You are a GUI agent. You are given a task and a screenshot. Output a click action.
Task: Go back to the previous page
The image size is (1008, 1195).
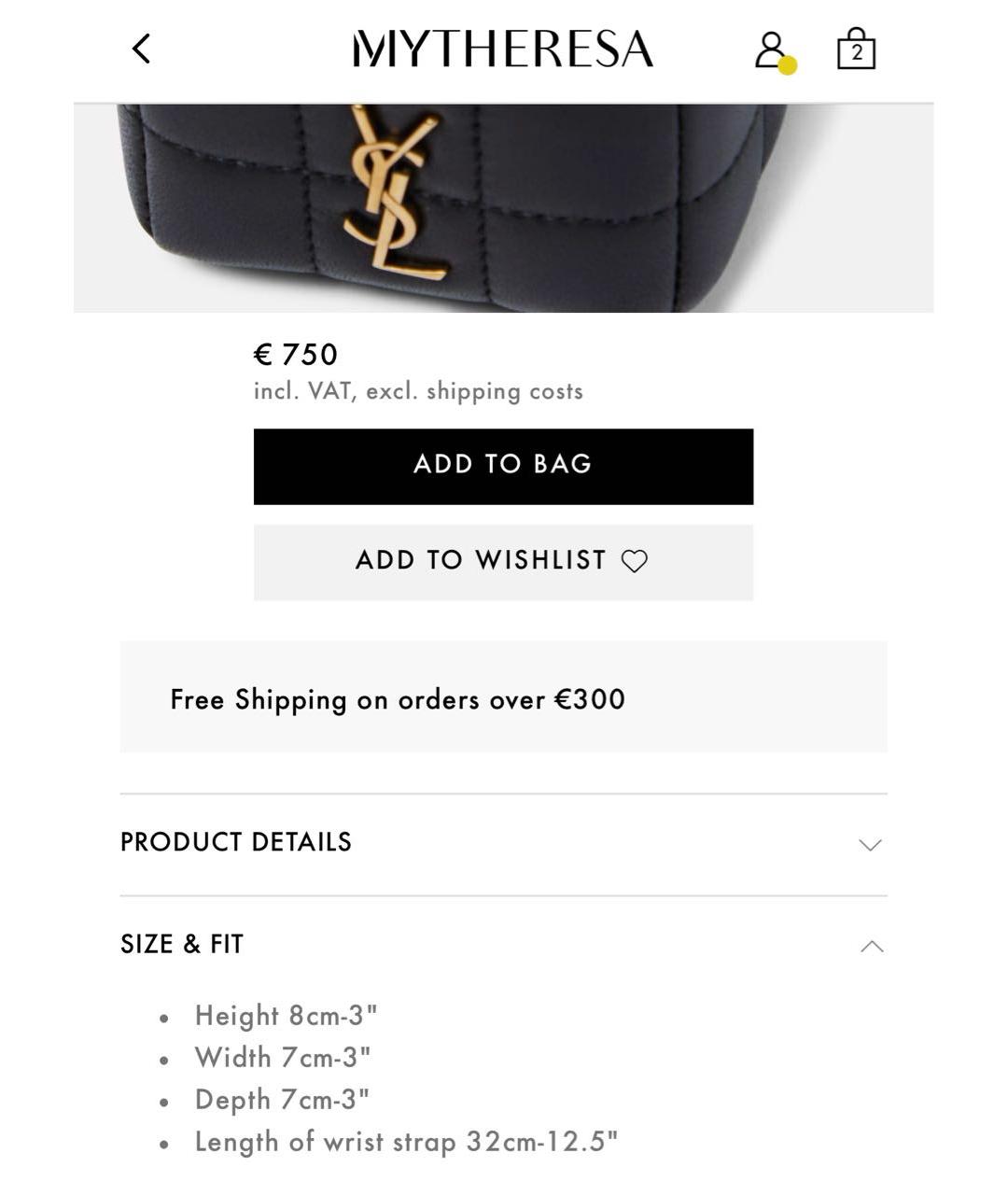point(142,49)
